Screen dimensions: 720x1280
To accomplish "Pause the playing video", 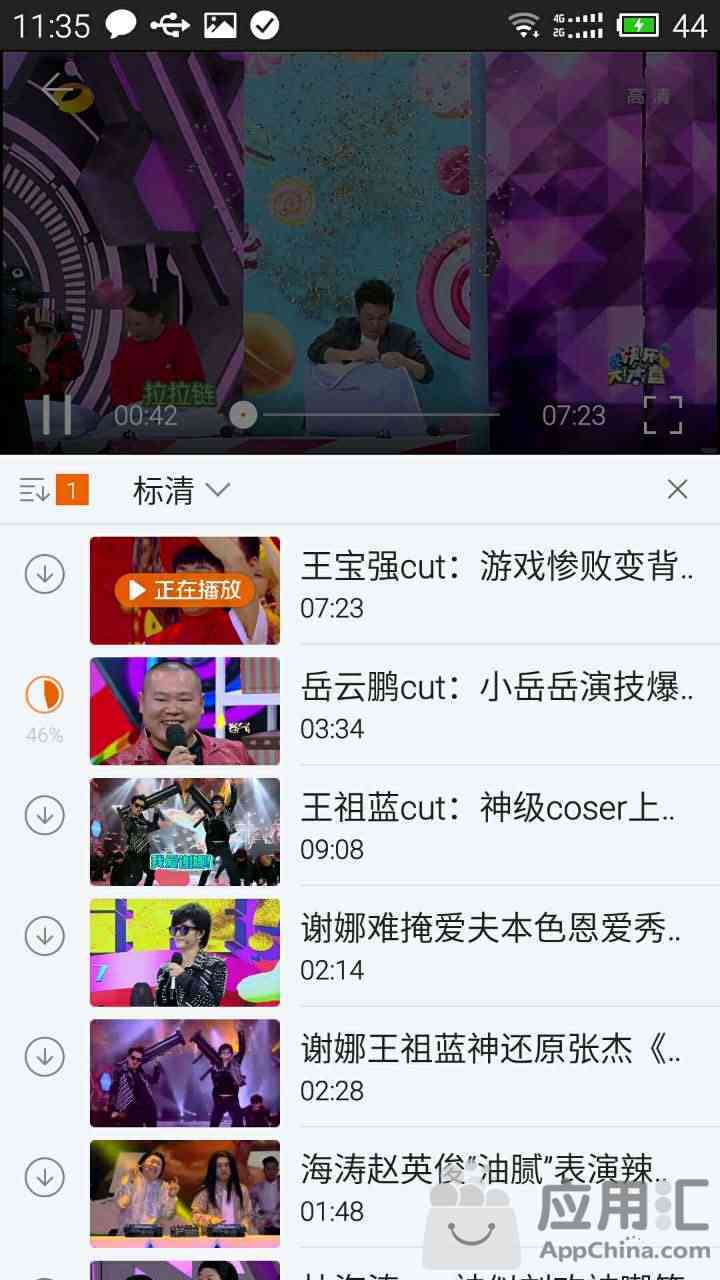I will coord(56,415).
